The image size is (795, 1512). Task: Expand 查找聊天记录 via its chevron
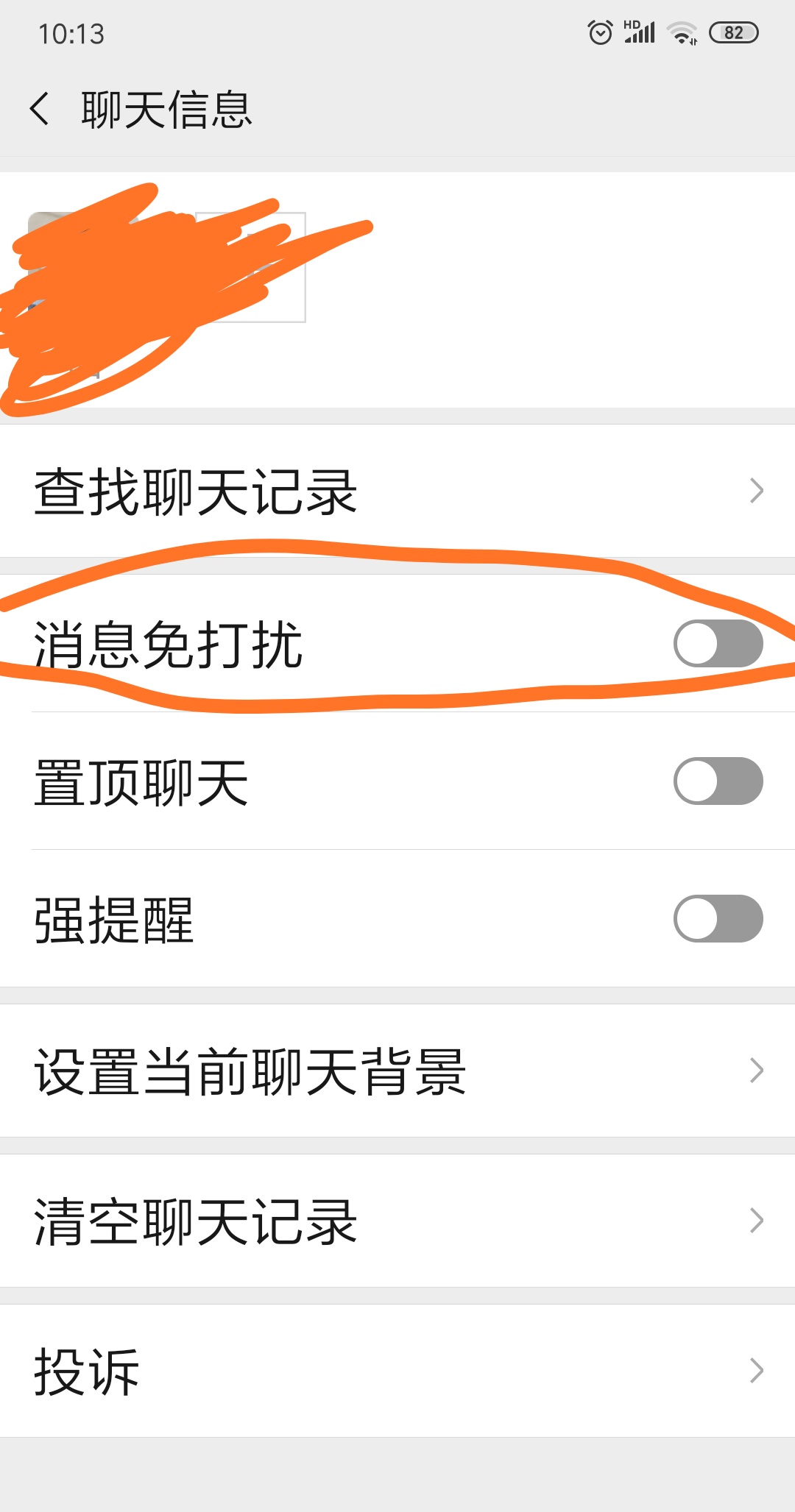755,491
